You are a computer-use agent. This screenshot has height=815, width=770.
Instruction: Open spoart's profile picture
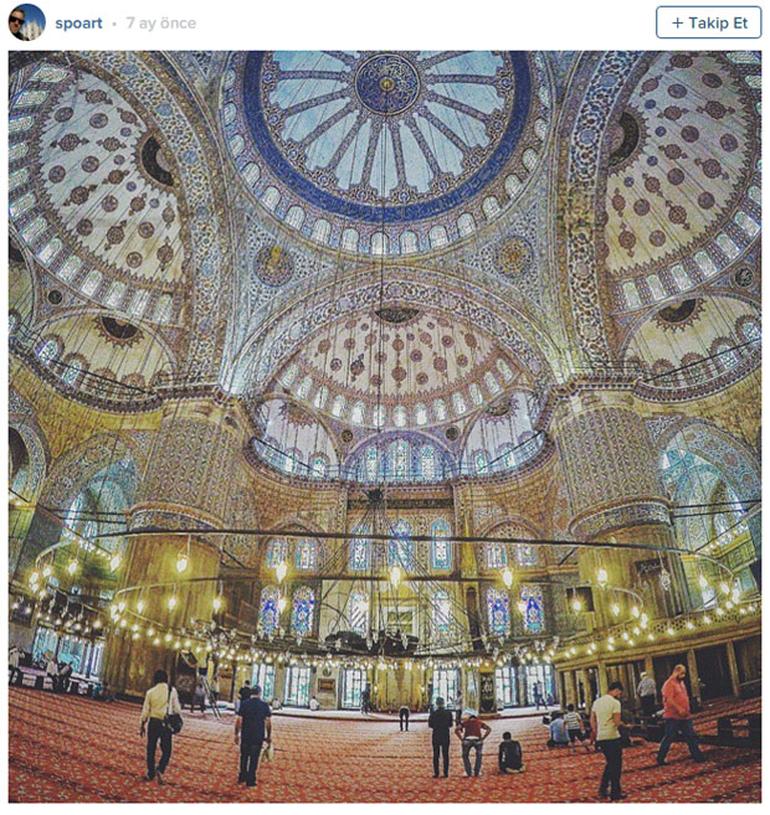(x=27, y=22)
